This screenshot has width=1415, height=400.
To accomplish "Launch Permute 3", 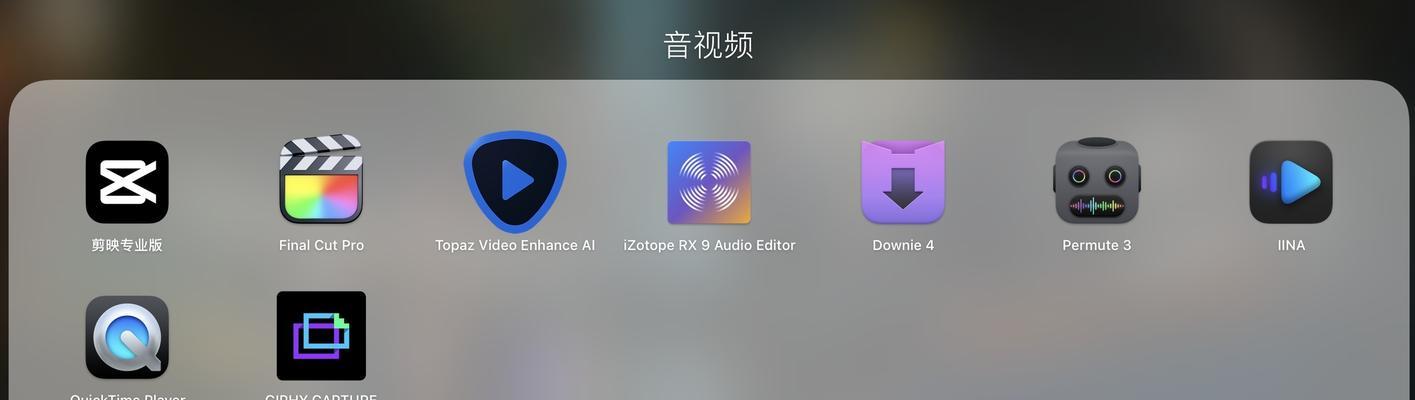I will [1097, 182].
